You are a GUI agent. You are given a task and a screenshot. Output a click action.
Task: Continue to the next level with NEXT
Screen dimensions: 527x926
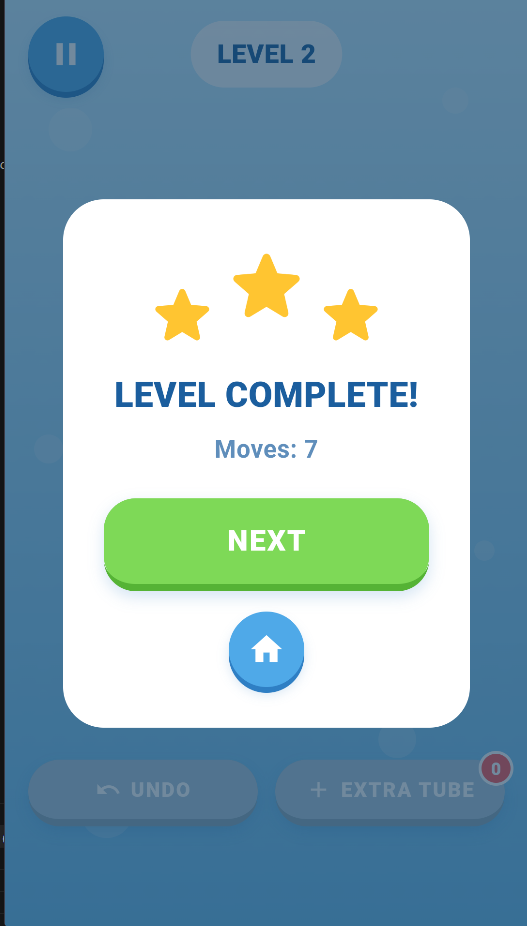pyautogui.click(x=266, y=543)
